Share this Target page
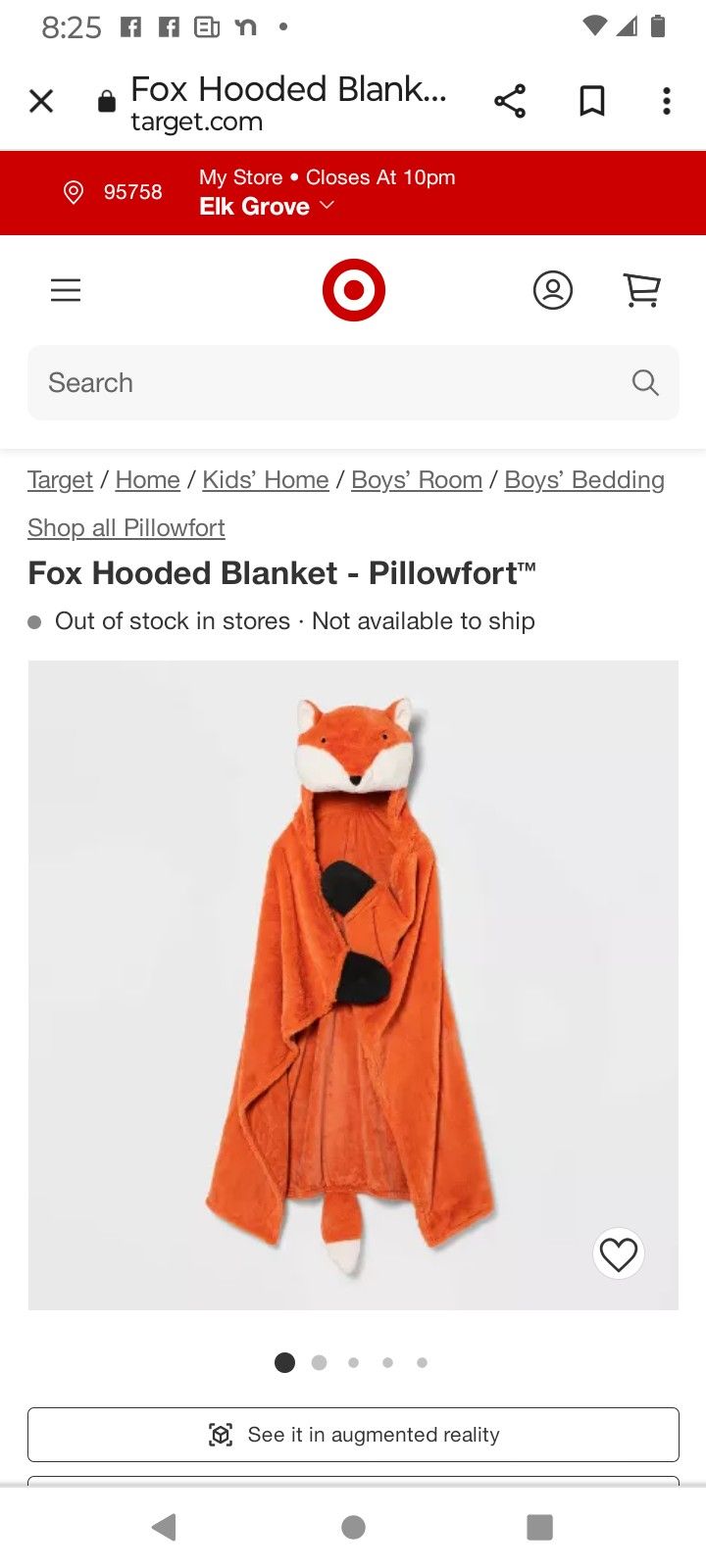Viewport: 706px width, 1568px height. [x=510, y=101]
